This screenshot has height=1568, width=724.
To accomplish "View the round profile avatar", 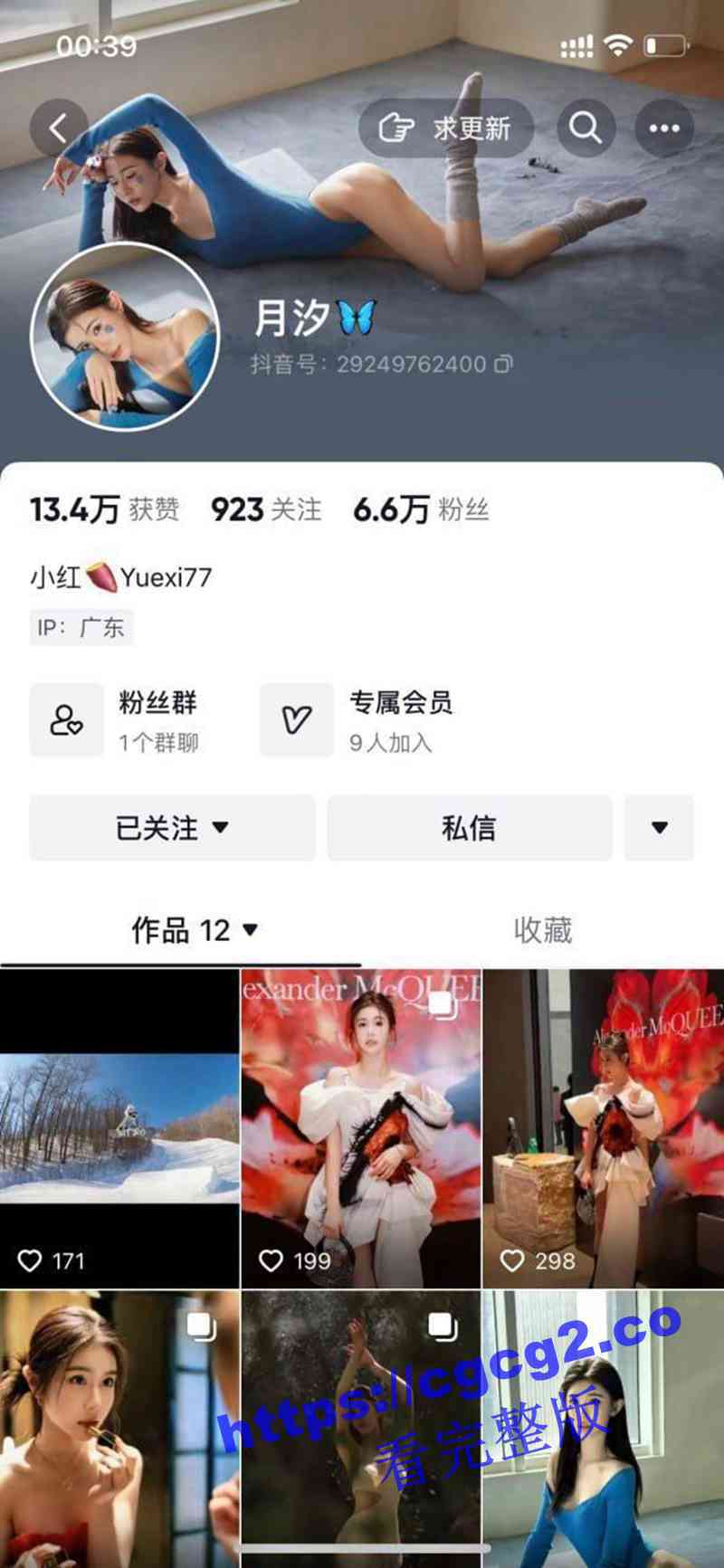I will pos(125,336).
